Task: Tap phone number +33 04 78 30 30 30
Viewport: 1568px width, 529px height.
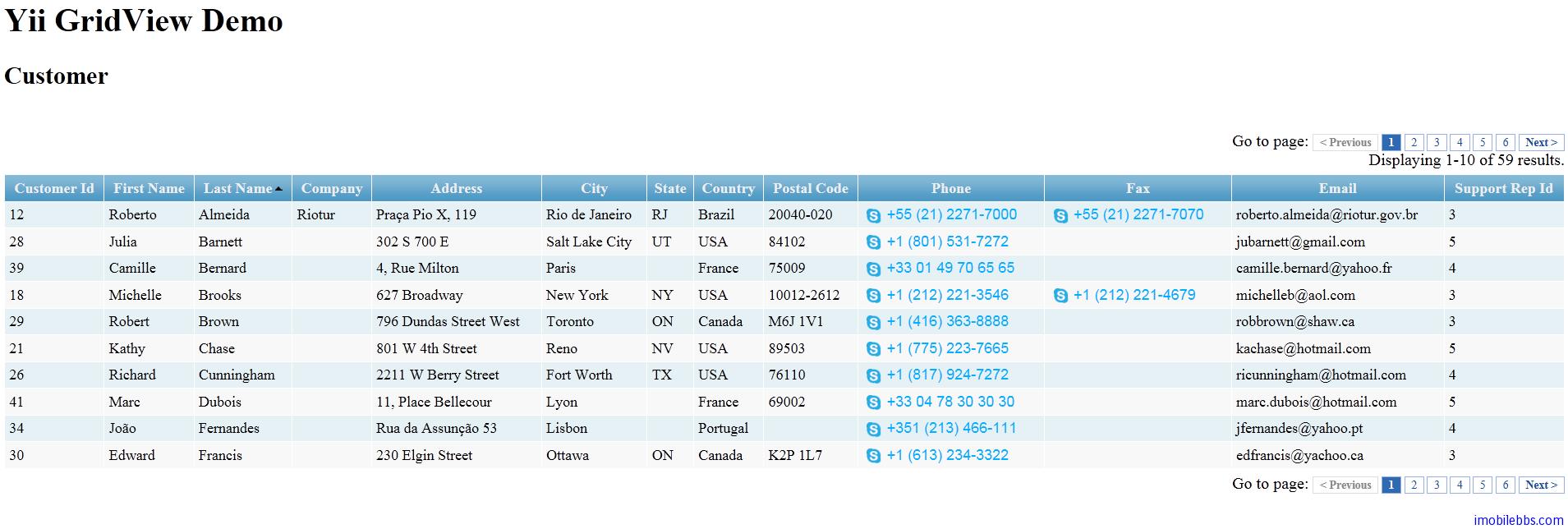Action: click(x=950, y=402)
